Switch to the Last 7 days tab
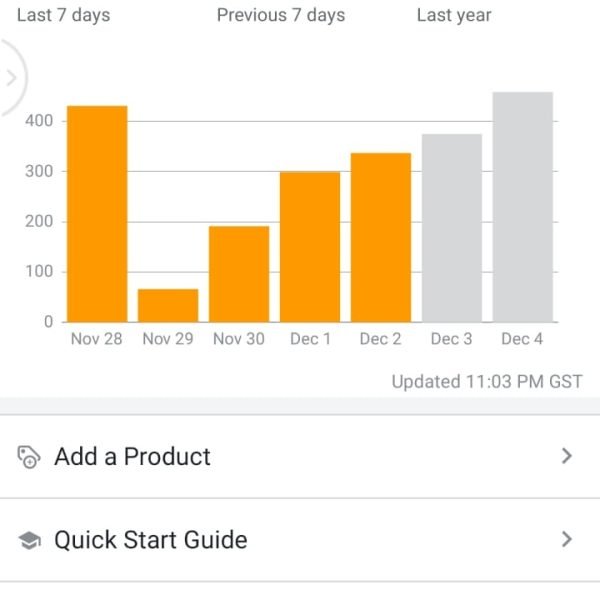The width and height of the screenshot is (600, 600). [64, 15]
